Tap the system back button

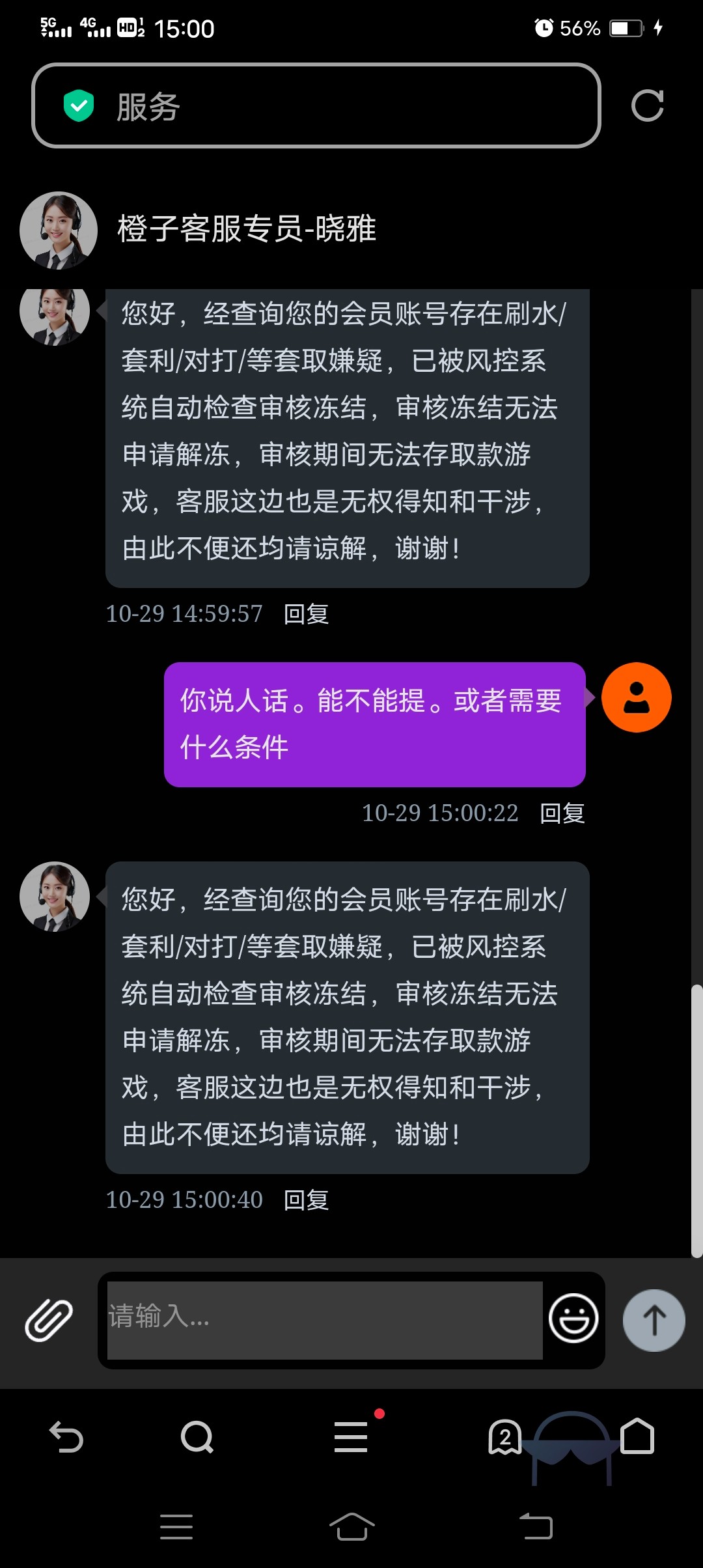coord(536,1526)
